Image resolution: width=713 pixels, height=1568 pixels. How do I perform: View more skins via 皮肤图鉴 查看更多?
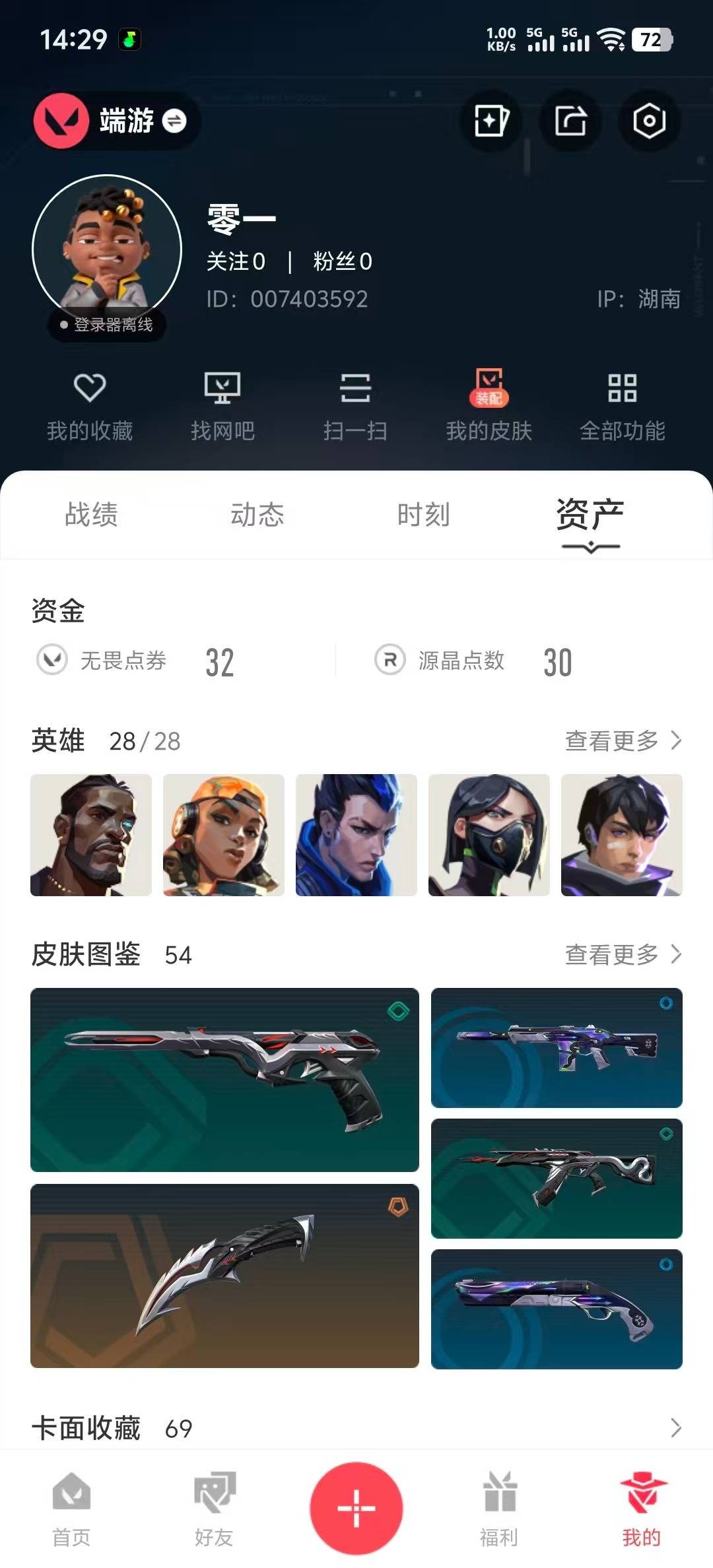623,955
